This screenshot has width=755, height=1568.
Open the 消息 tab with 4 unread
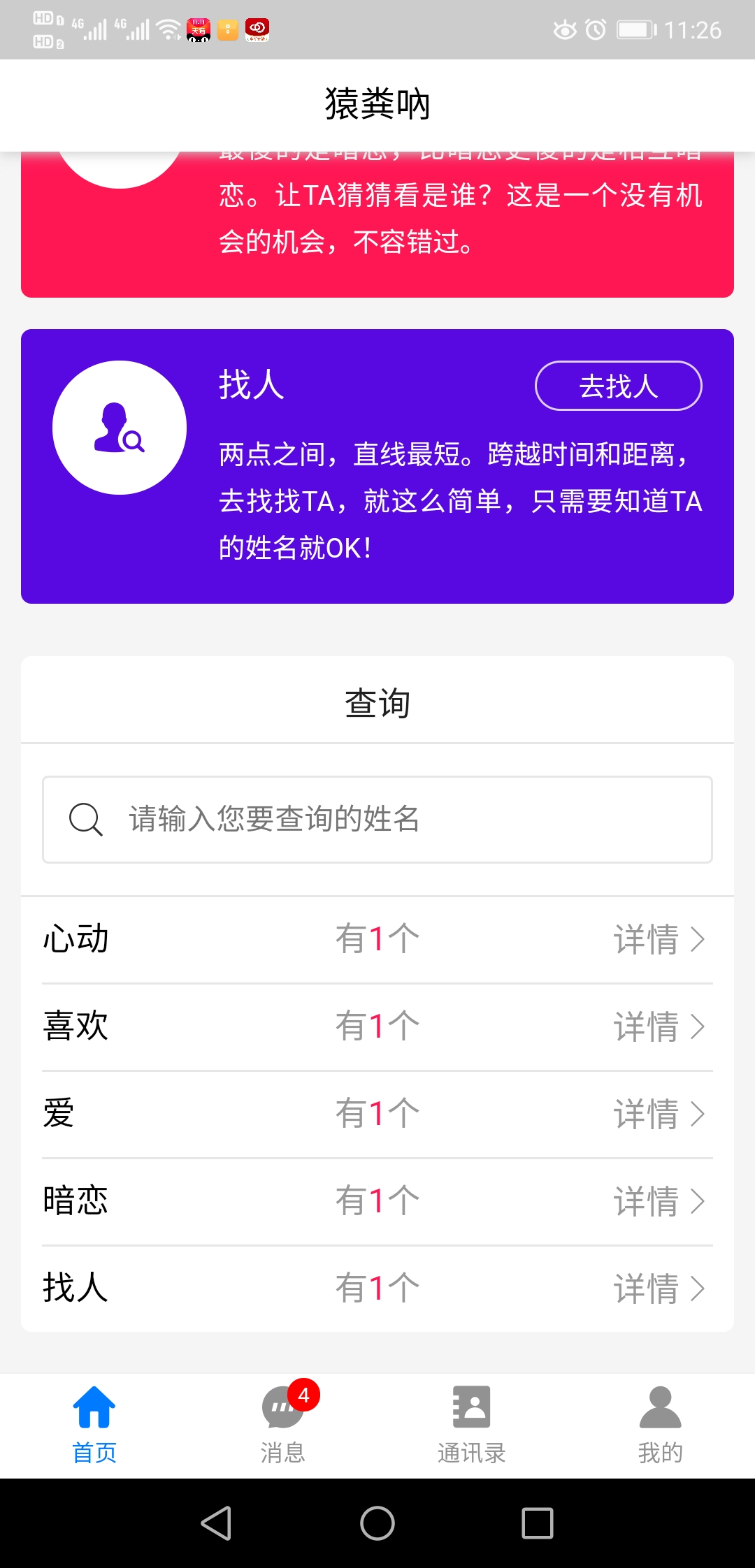[x=283, y=1425]
